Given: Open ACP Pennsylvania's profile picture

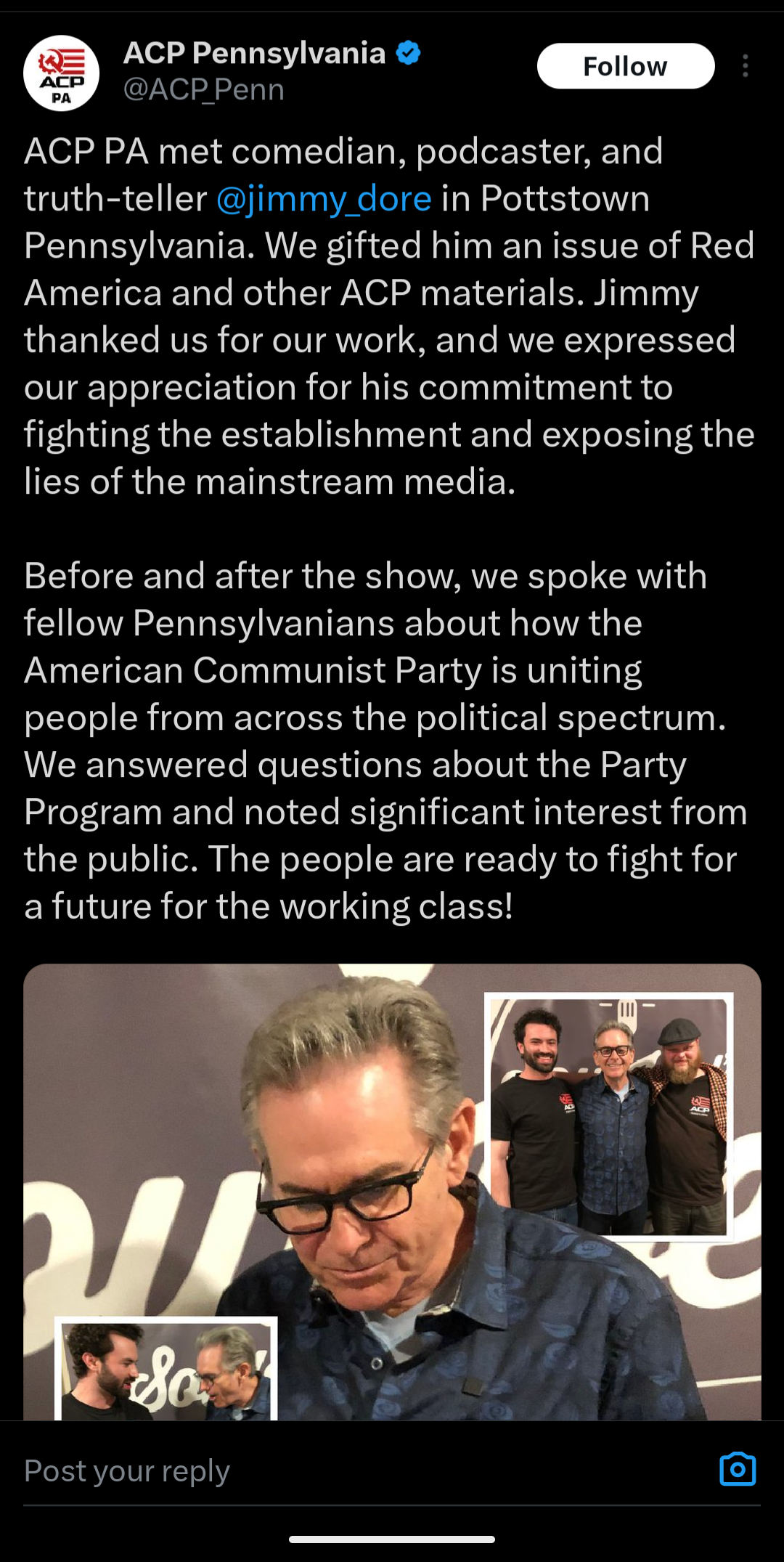Looking at the screenshot, I should 61,73.
